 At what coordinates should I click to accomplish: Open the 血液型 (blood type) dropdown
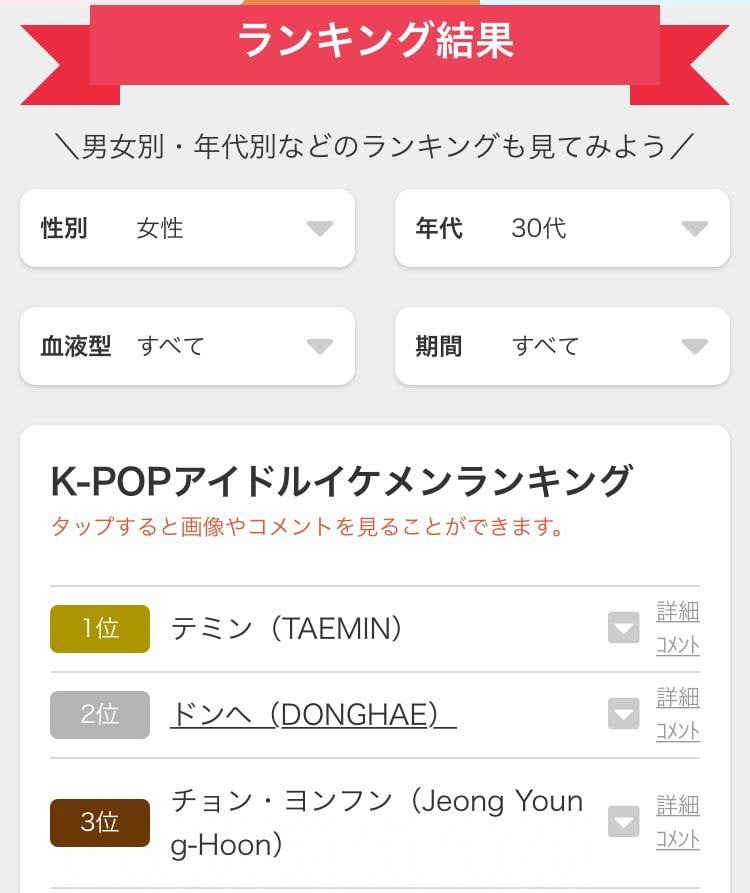(x=187, y=346)
